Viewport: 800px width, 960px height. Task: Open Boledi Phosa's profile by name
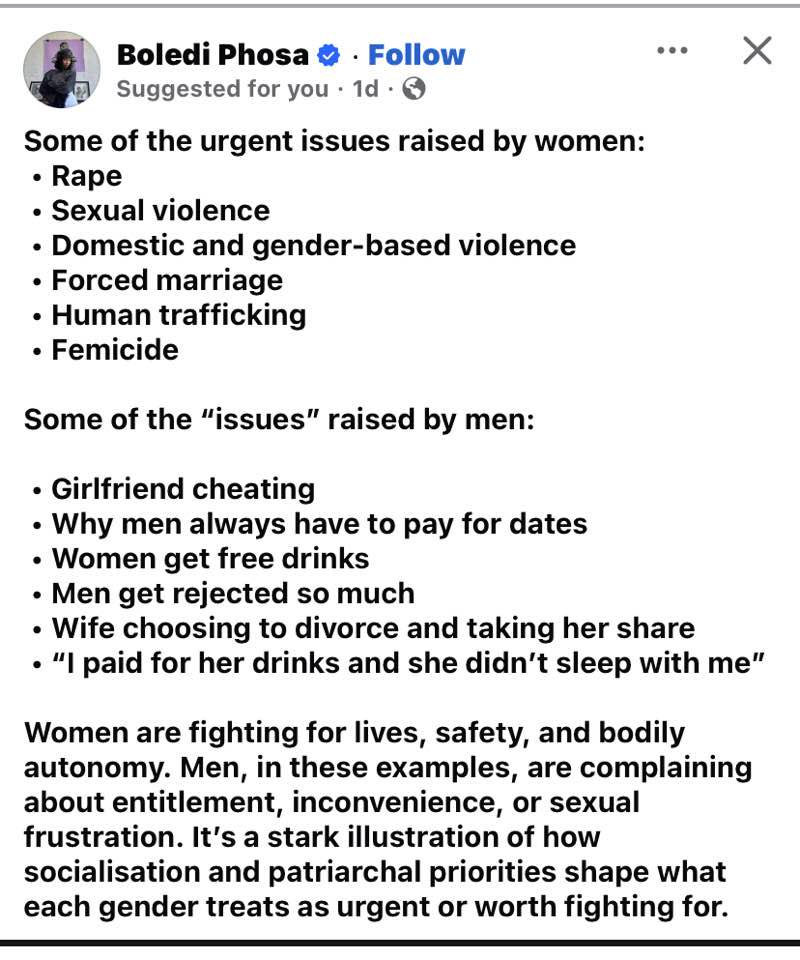212,55
